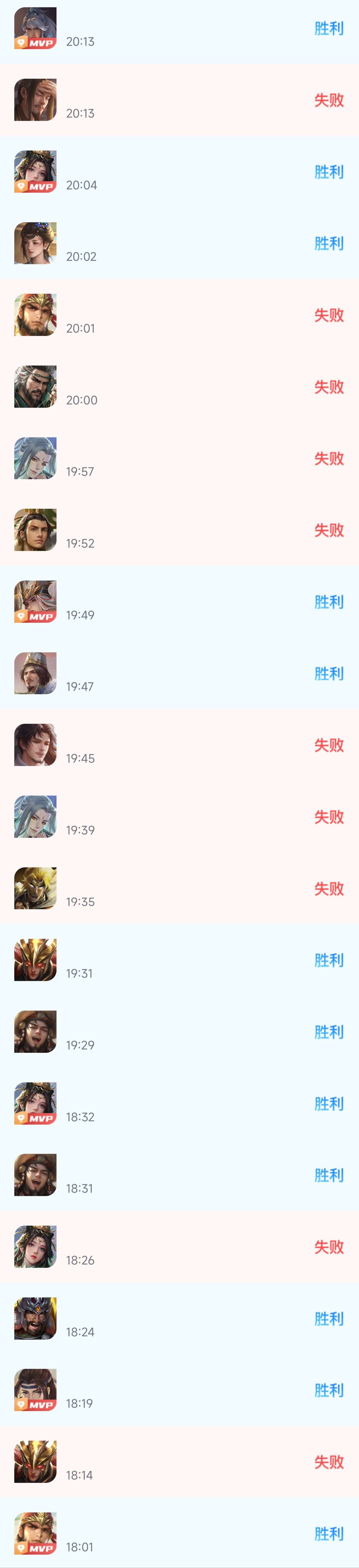View the 19:57 lost match
This screenshot has width=359, height=1568.
coord(179,459)
